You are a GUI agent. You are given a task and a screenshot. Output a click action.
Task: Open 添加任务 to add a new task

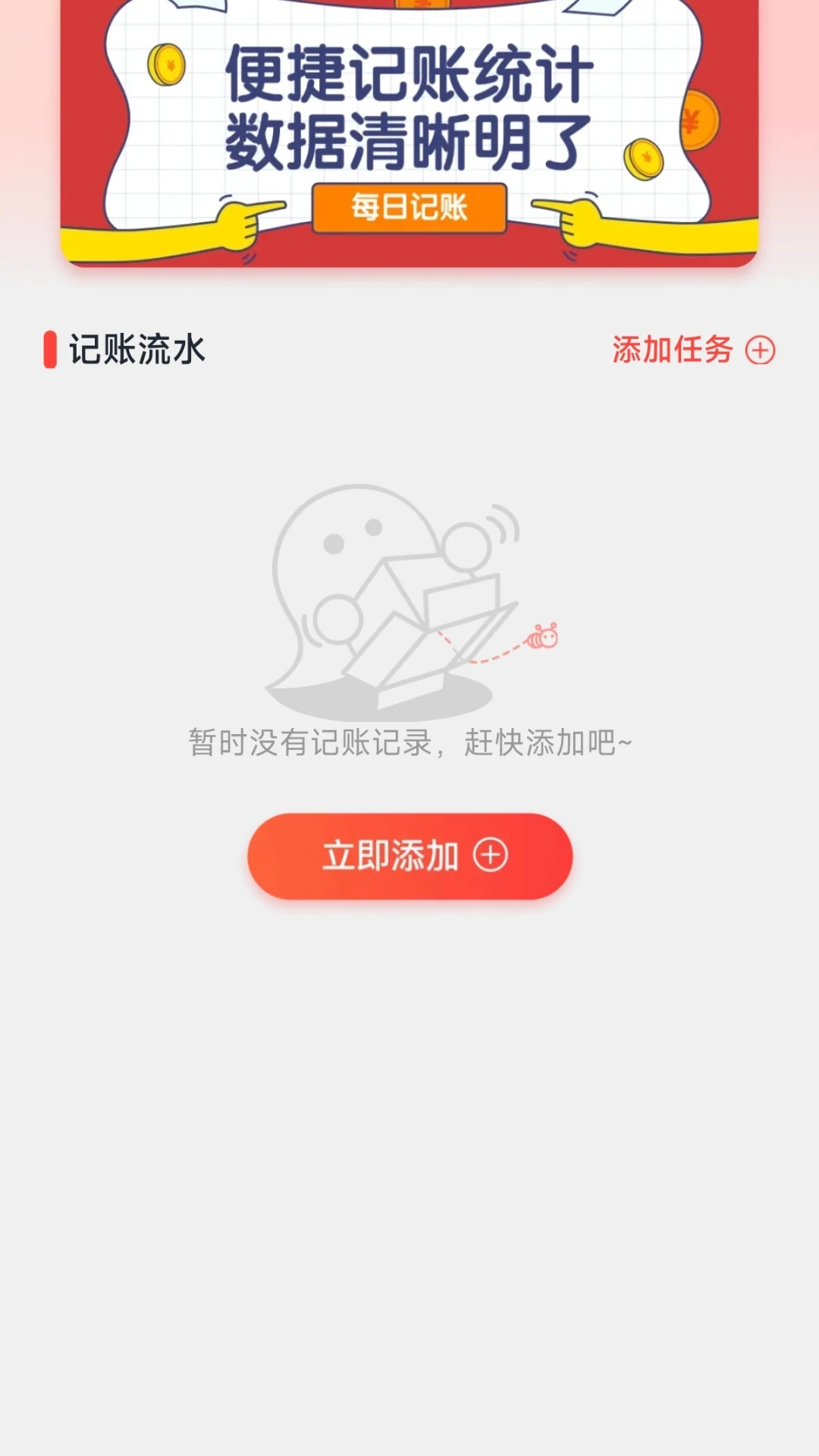pos(673,350)
